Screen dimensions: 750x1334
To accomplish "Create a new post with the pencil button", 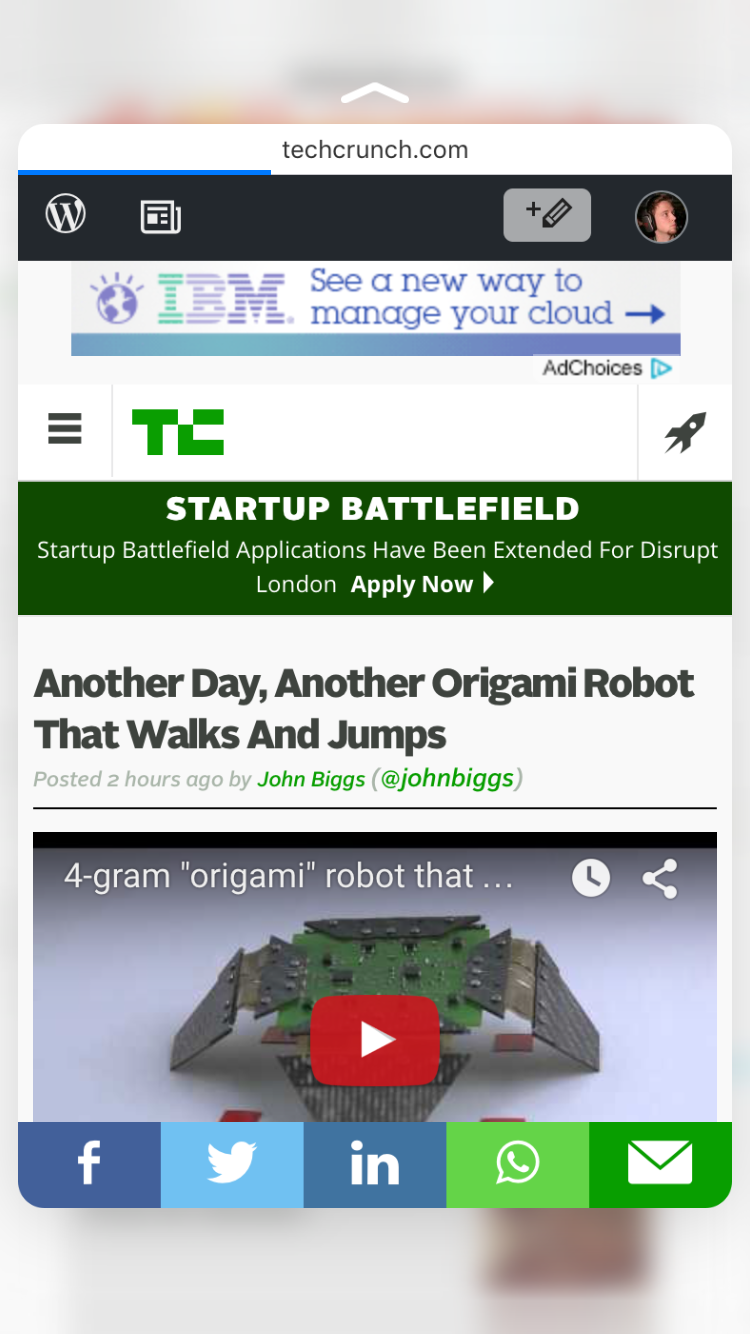I will click(x=547, y=215).
